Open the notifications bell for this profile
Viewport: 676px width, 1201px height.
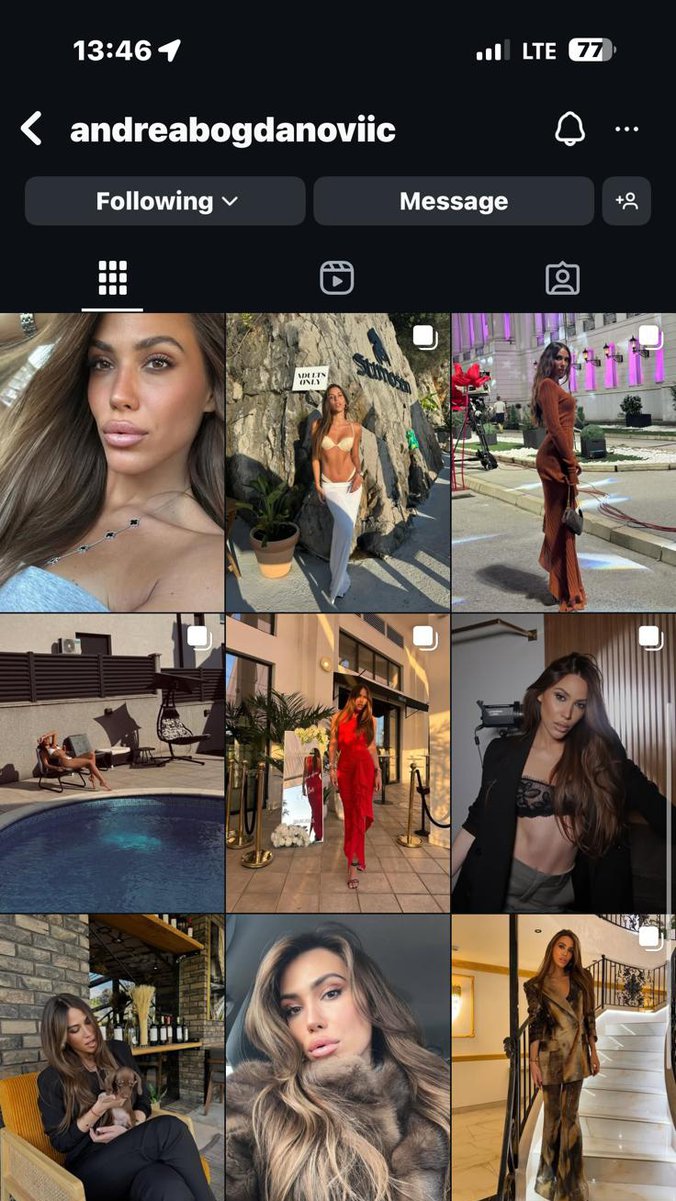click(x=570, y=129)
